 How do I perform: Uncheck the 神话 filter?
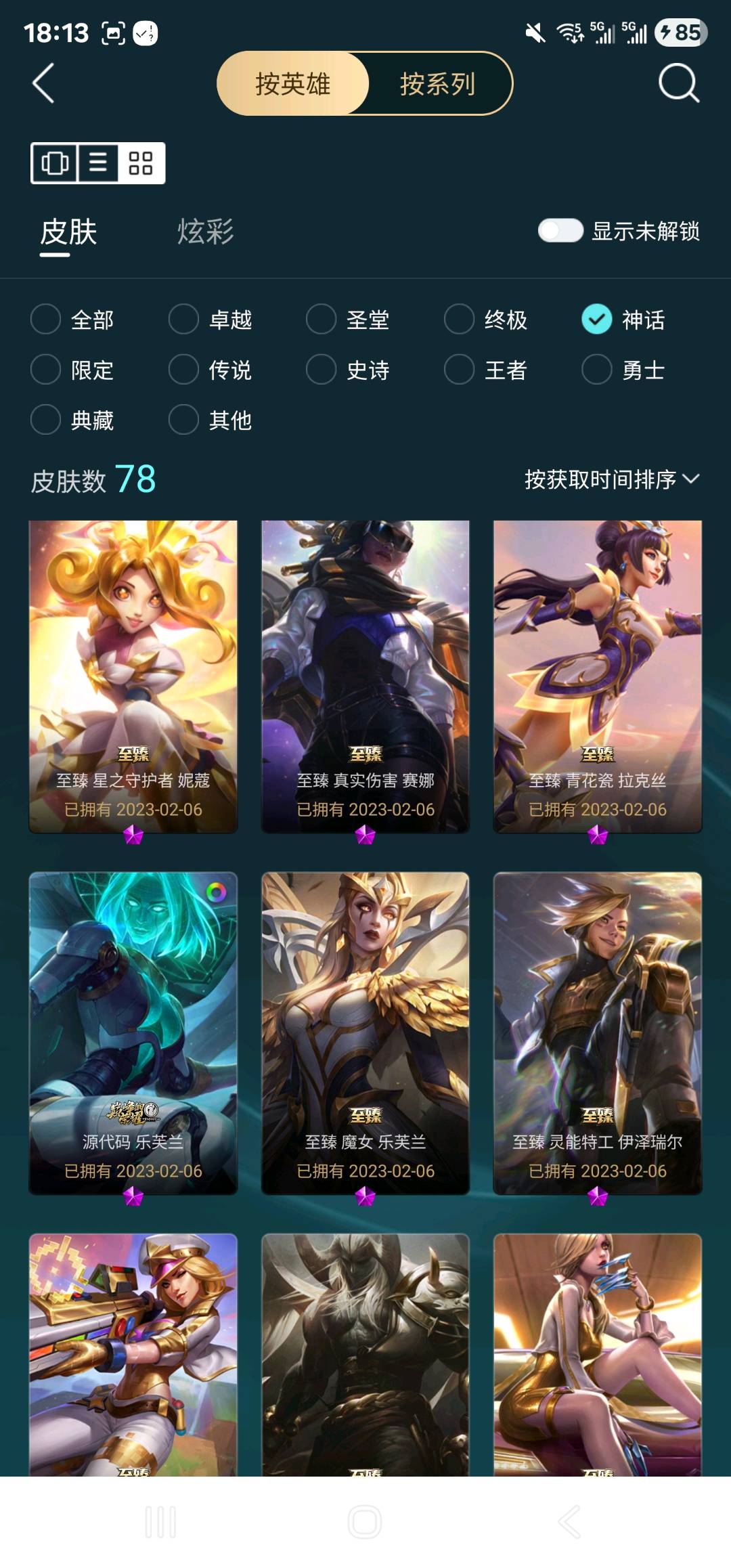click(x=624, y=320)
